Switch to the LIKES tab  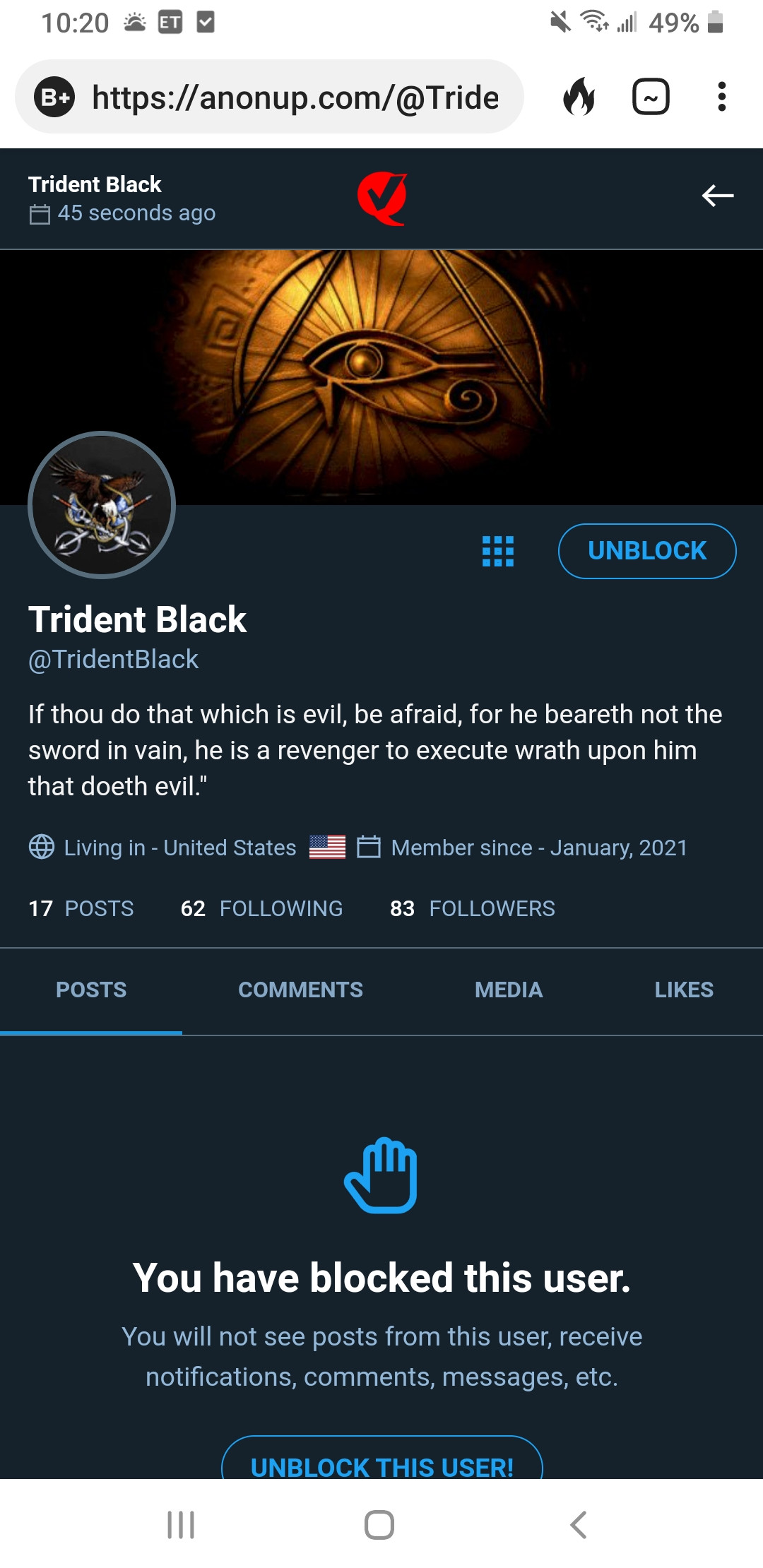683,990
